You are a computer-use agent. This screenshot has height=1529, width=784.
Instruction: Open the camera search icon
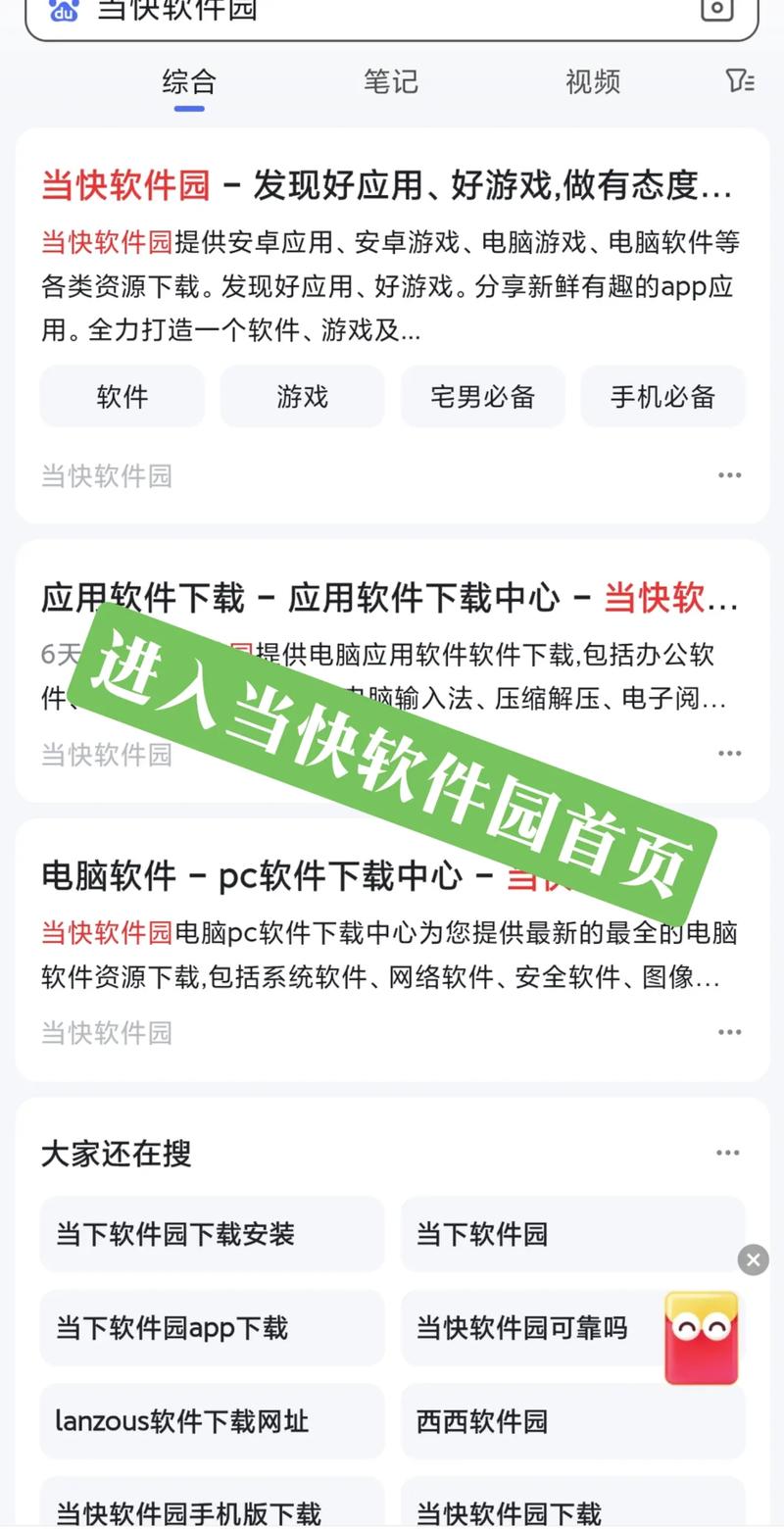click(716, 10)
